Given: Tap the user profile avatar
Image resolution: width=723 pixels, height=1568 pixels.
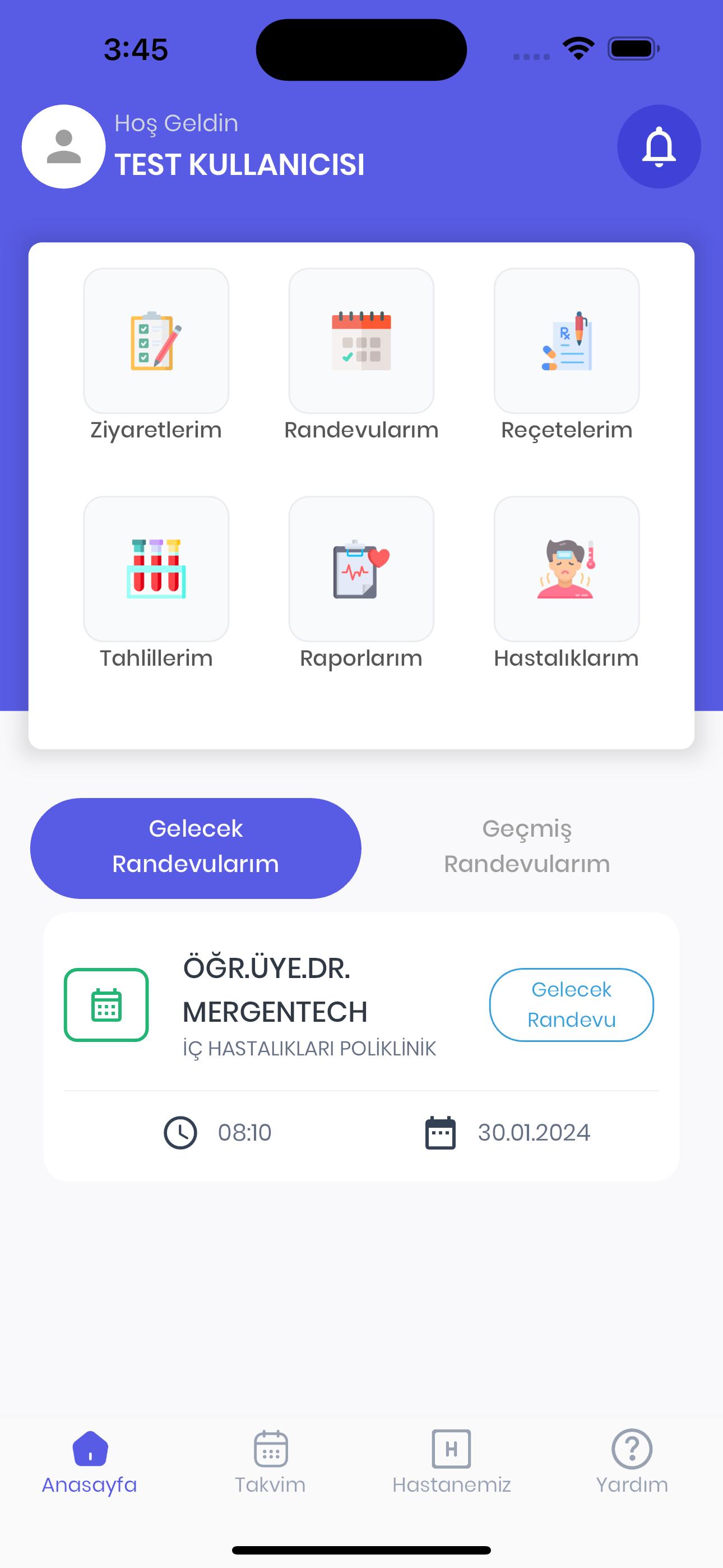Looking at the screenshot, I should (x=64, y=147).
